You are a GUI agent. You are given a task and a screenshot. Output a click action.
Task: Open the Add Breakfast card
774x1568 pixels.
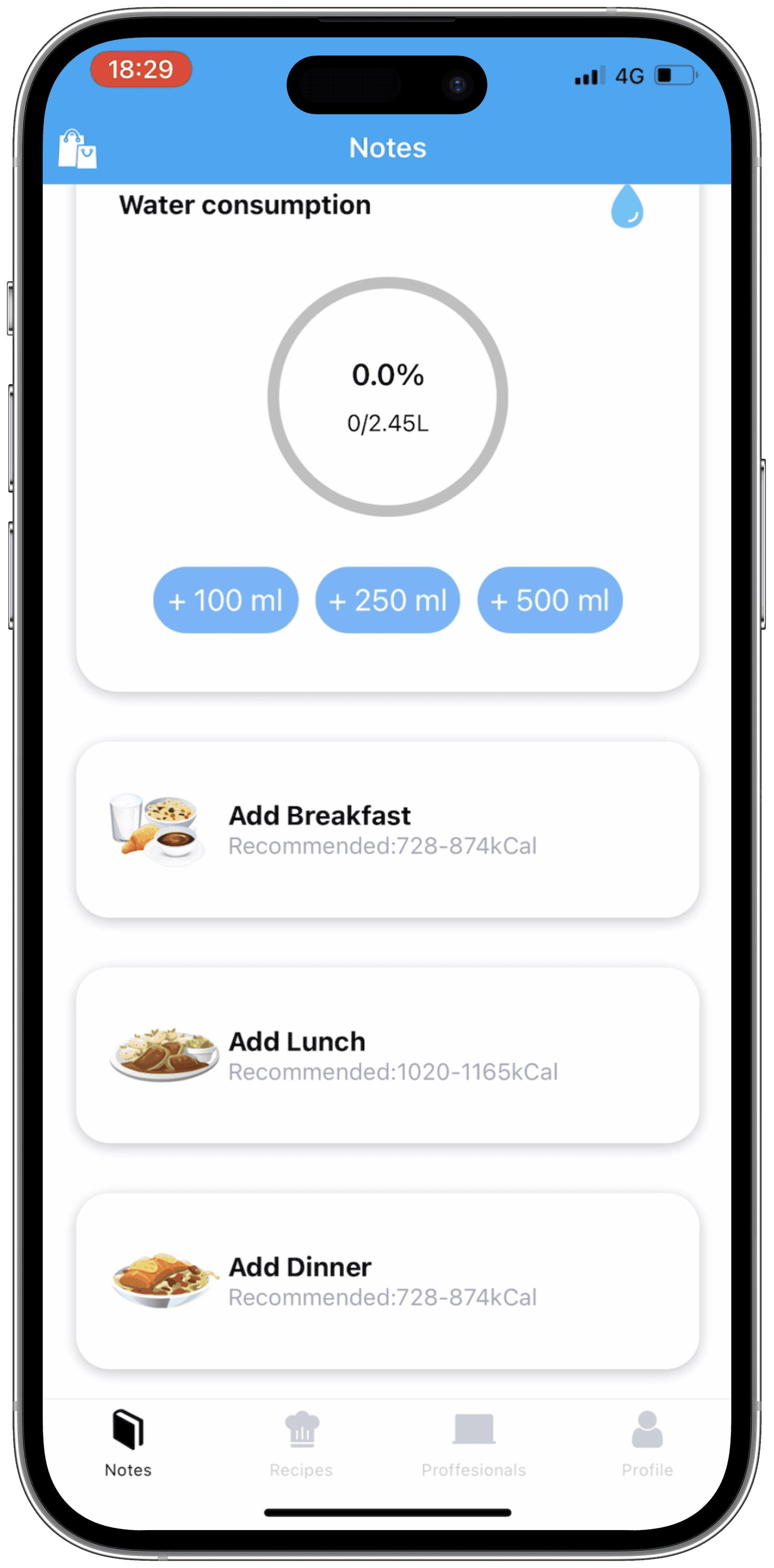tap(388, 829)
